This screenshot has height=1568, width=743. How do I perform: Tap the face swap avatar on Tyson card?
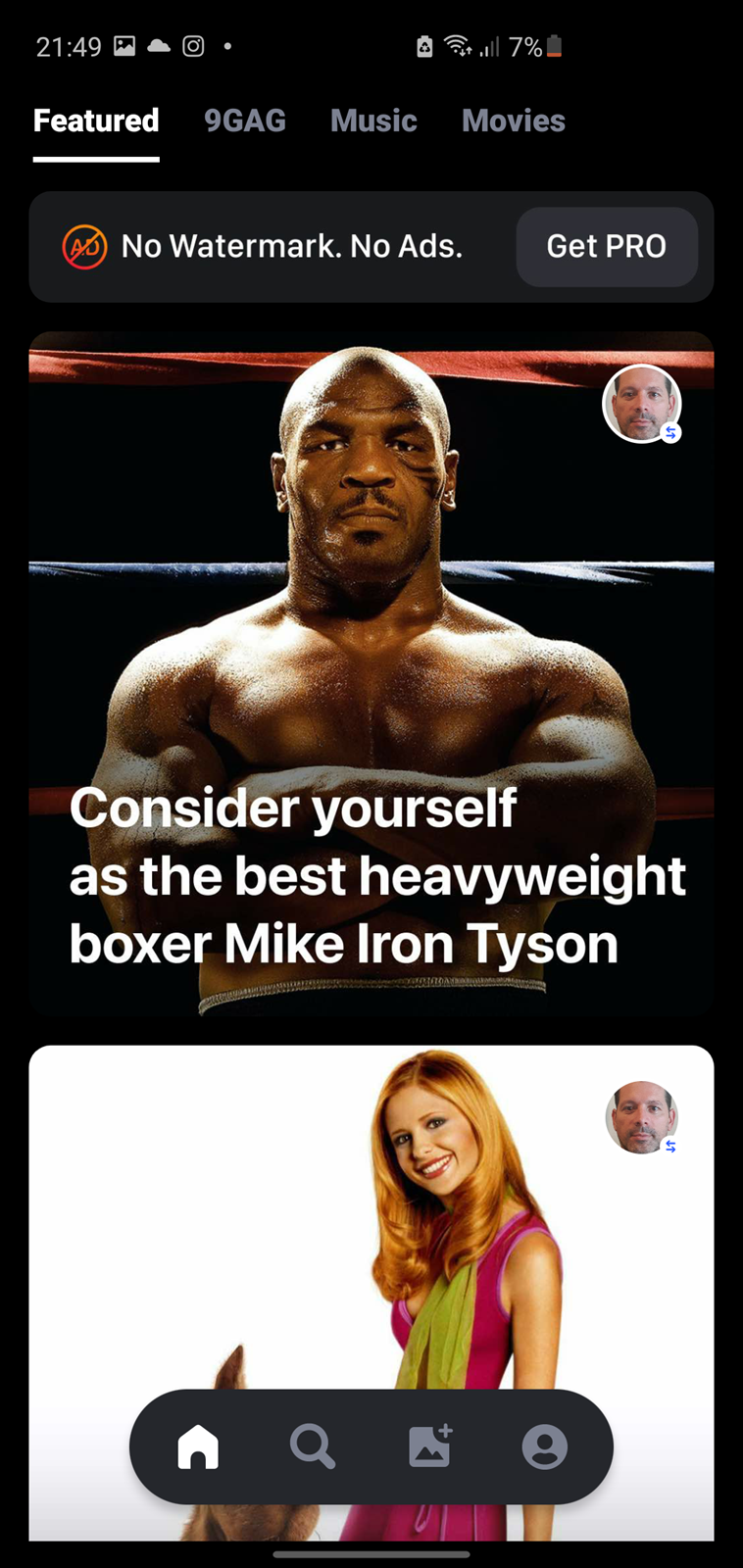click(x=642, y=404)
